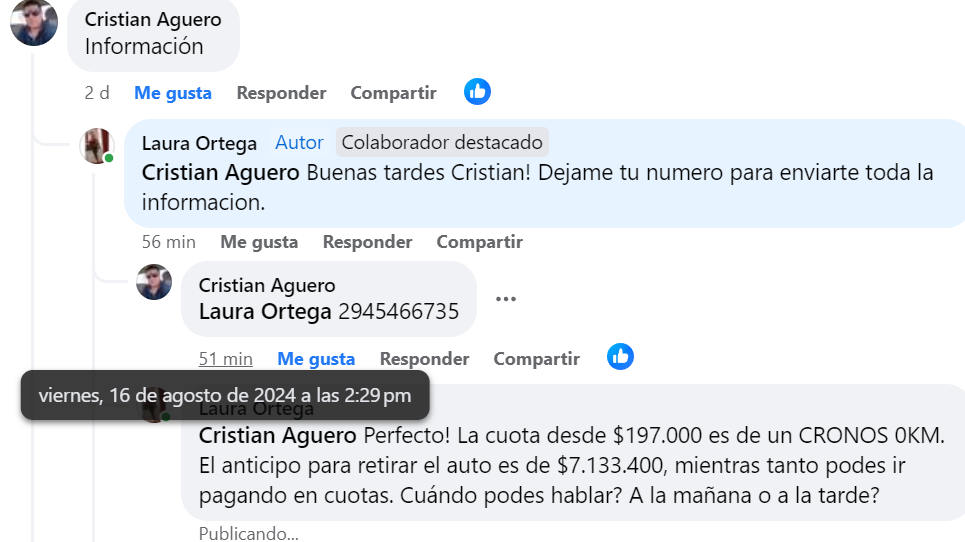Open Cristian Aguero's profile from the top comment
This screenshot has height=542, width=965.
(x=153, y=20)
